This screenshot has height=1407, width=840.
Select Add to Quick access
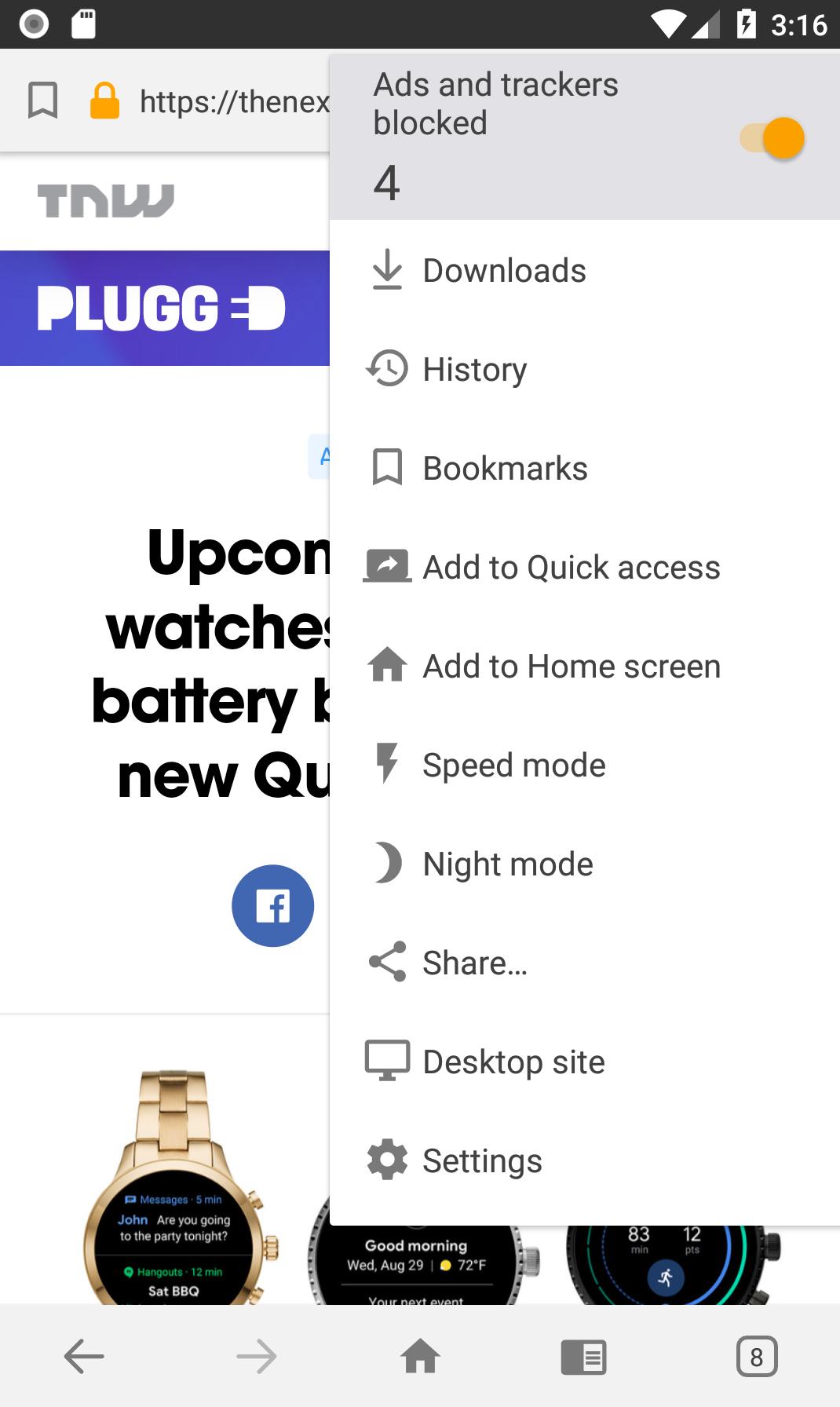571,568
